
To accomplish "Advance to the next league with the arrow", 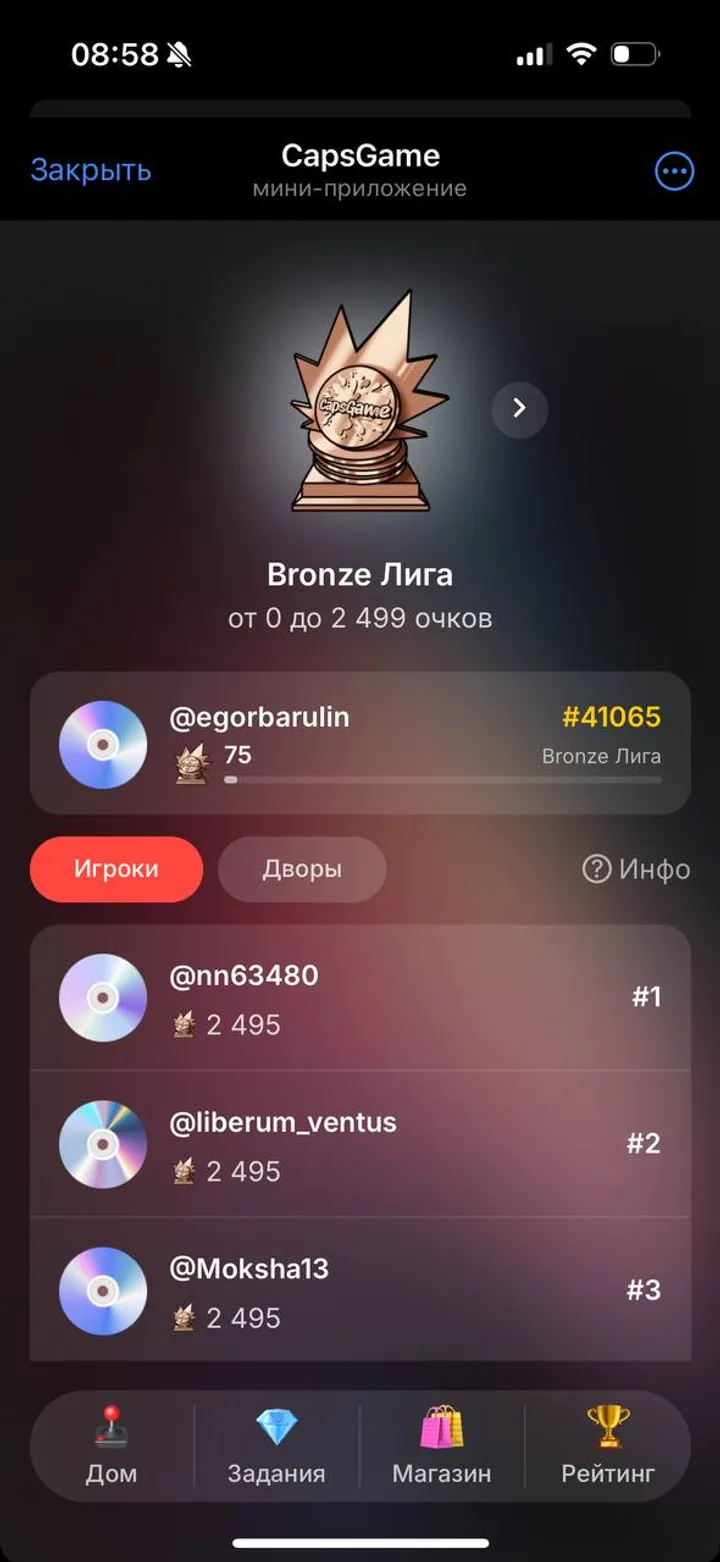I will pos(518,408).
